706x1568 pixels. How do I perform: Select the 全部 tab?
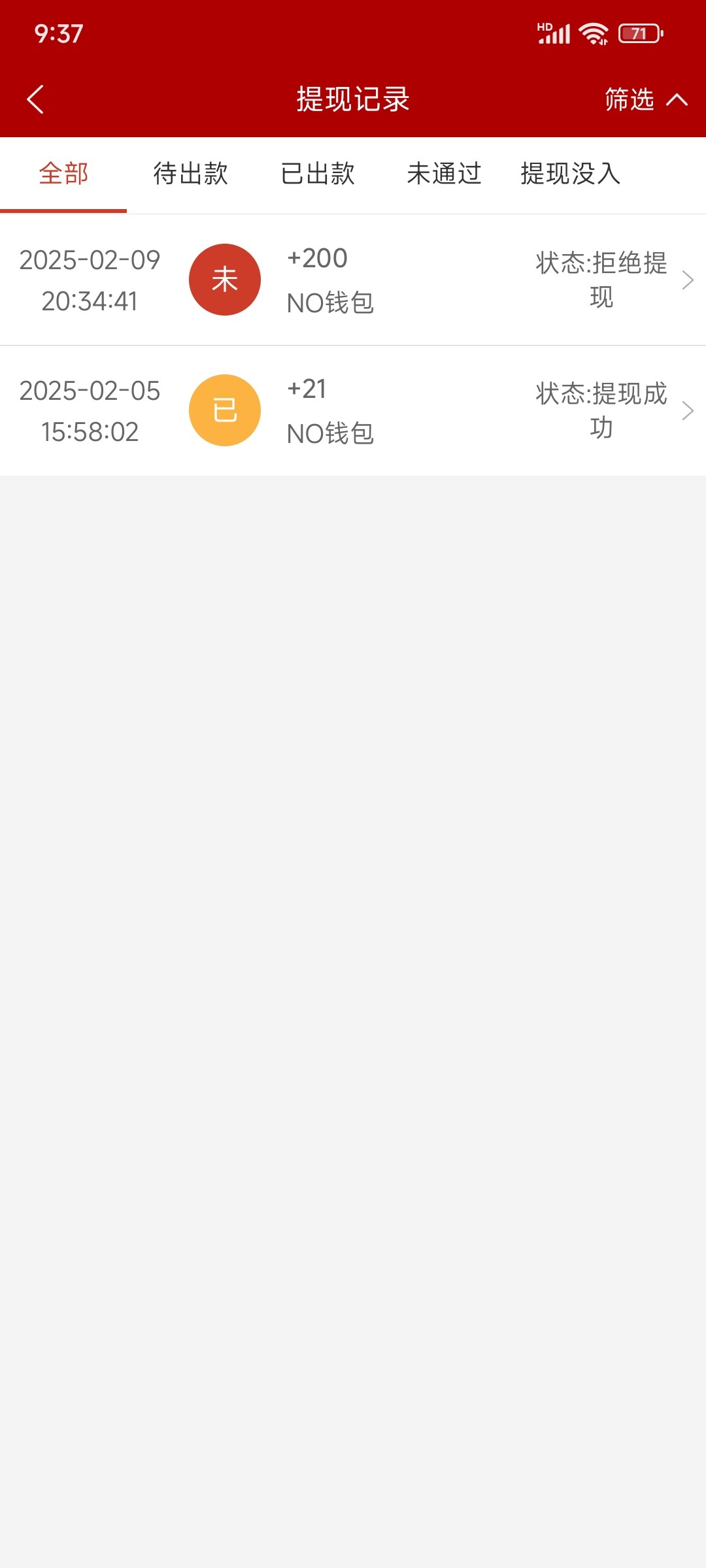click(63, 174)
